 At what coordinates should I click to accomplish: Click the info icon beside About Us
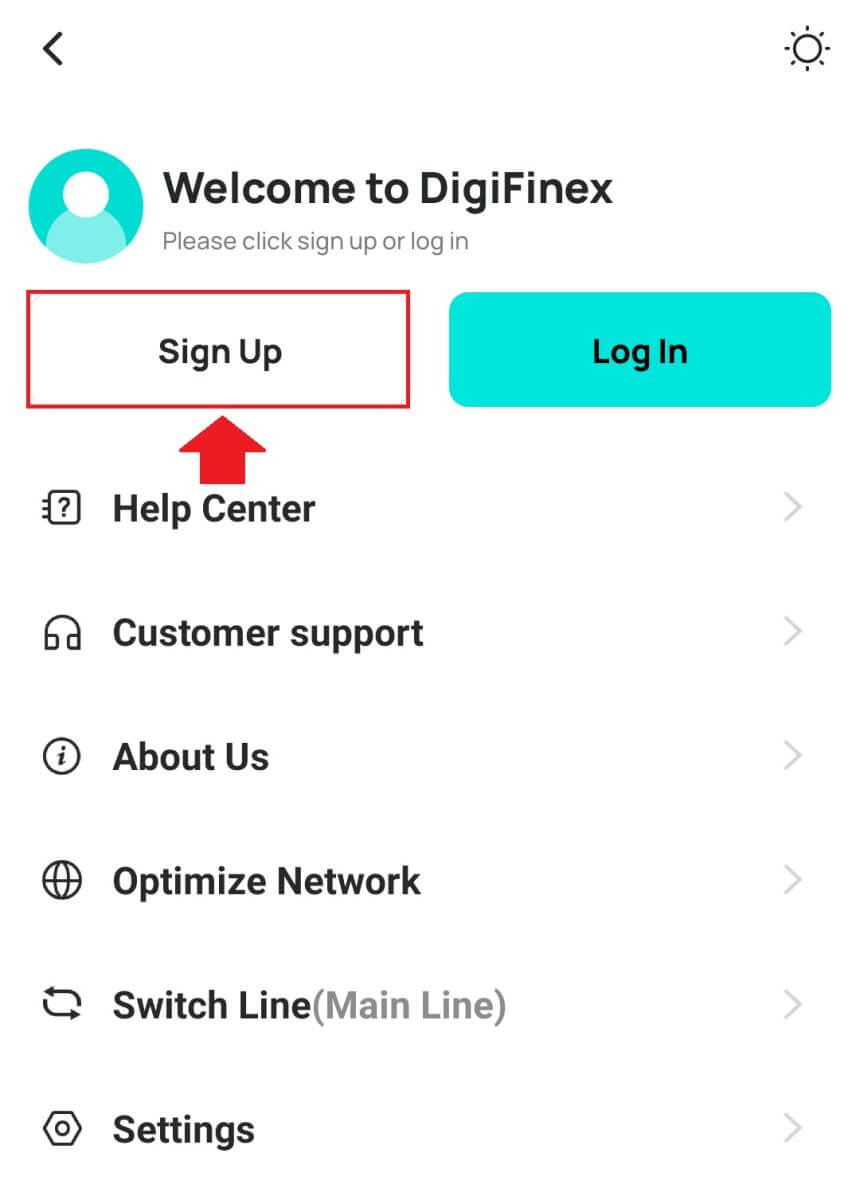pos(61,756)
